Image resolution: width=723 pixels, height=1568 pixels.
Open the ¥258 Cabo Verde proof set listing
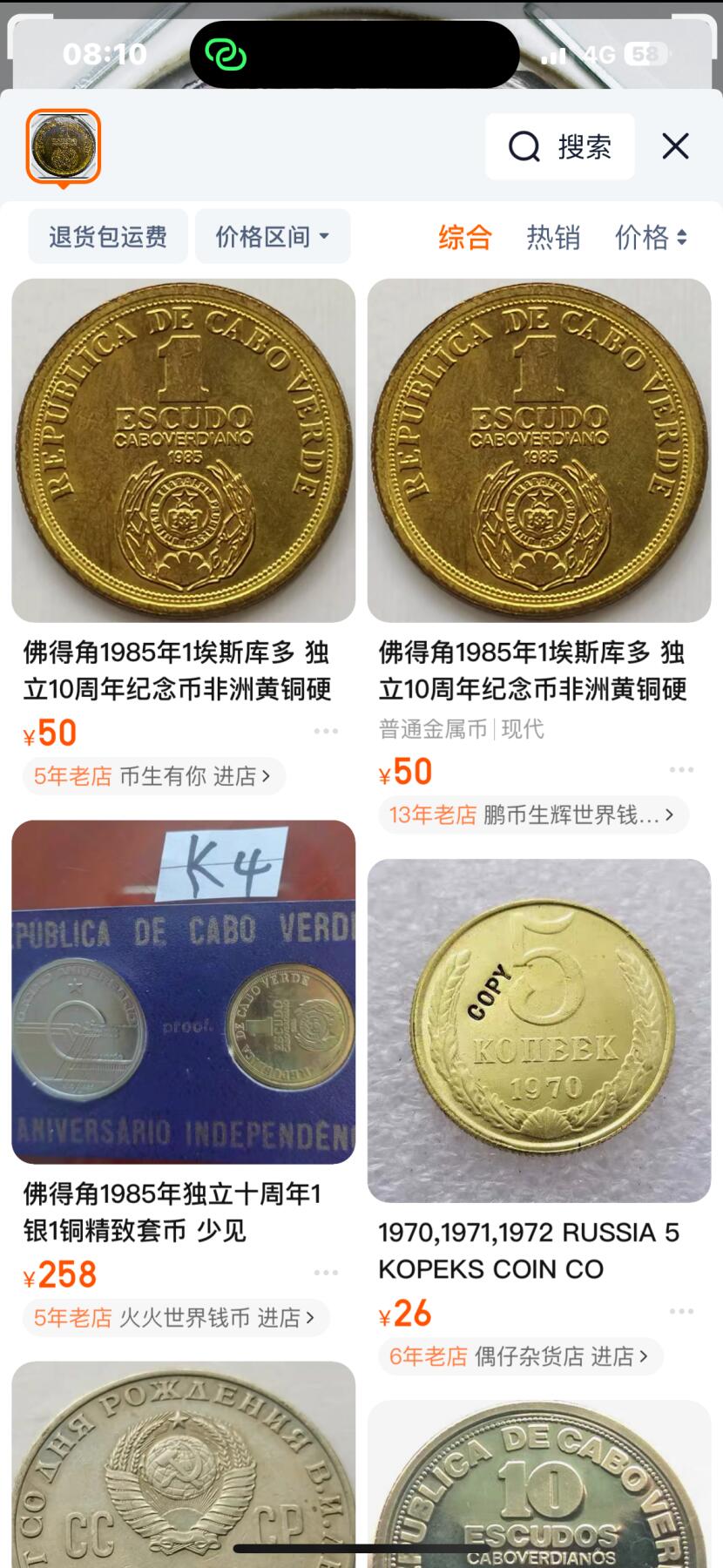click(x=183, y=992)
